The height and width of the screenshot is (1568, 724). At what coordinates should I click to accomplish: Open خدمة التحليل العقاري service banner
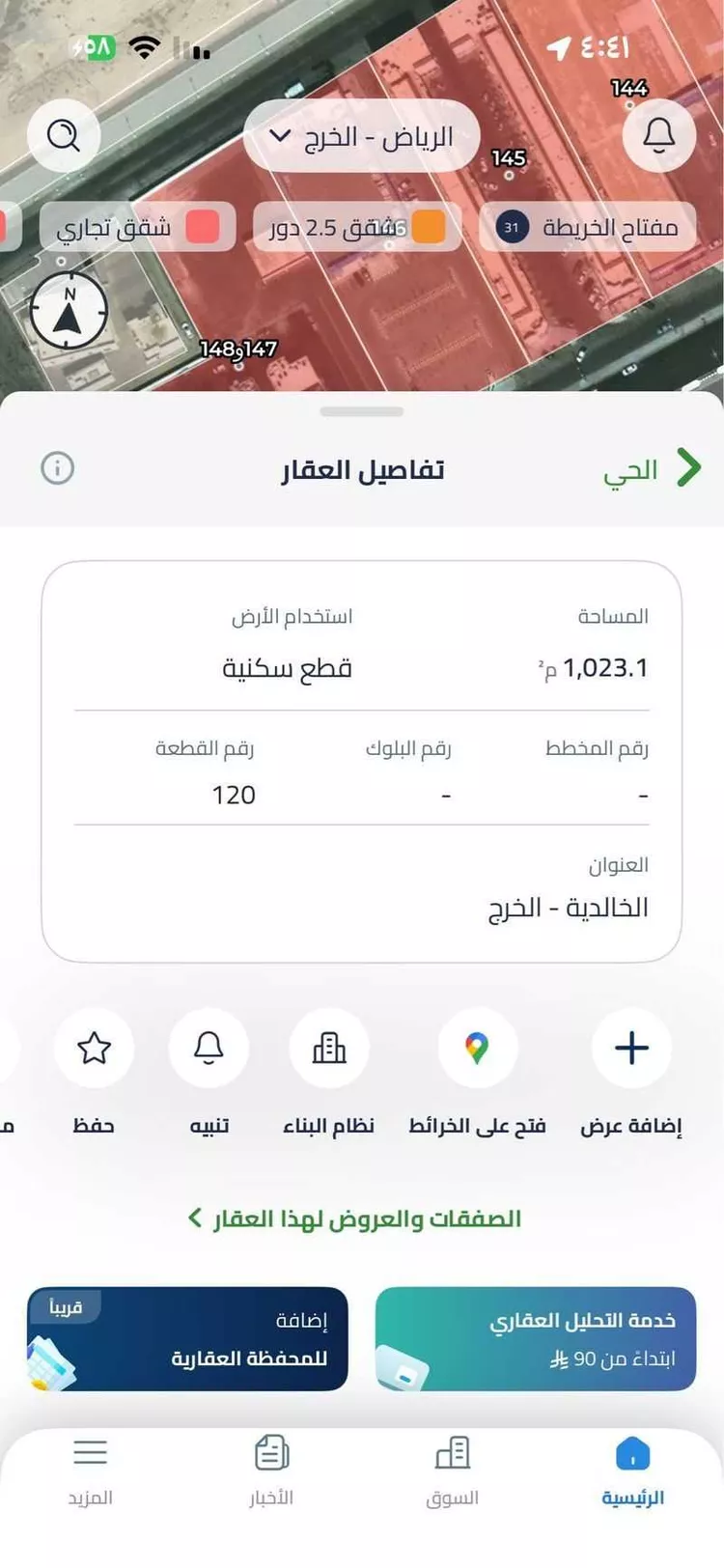click(x=535, y=1338)
